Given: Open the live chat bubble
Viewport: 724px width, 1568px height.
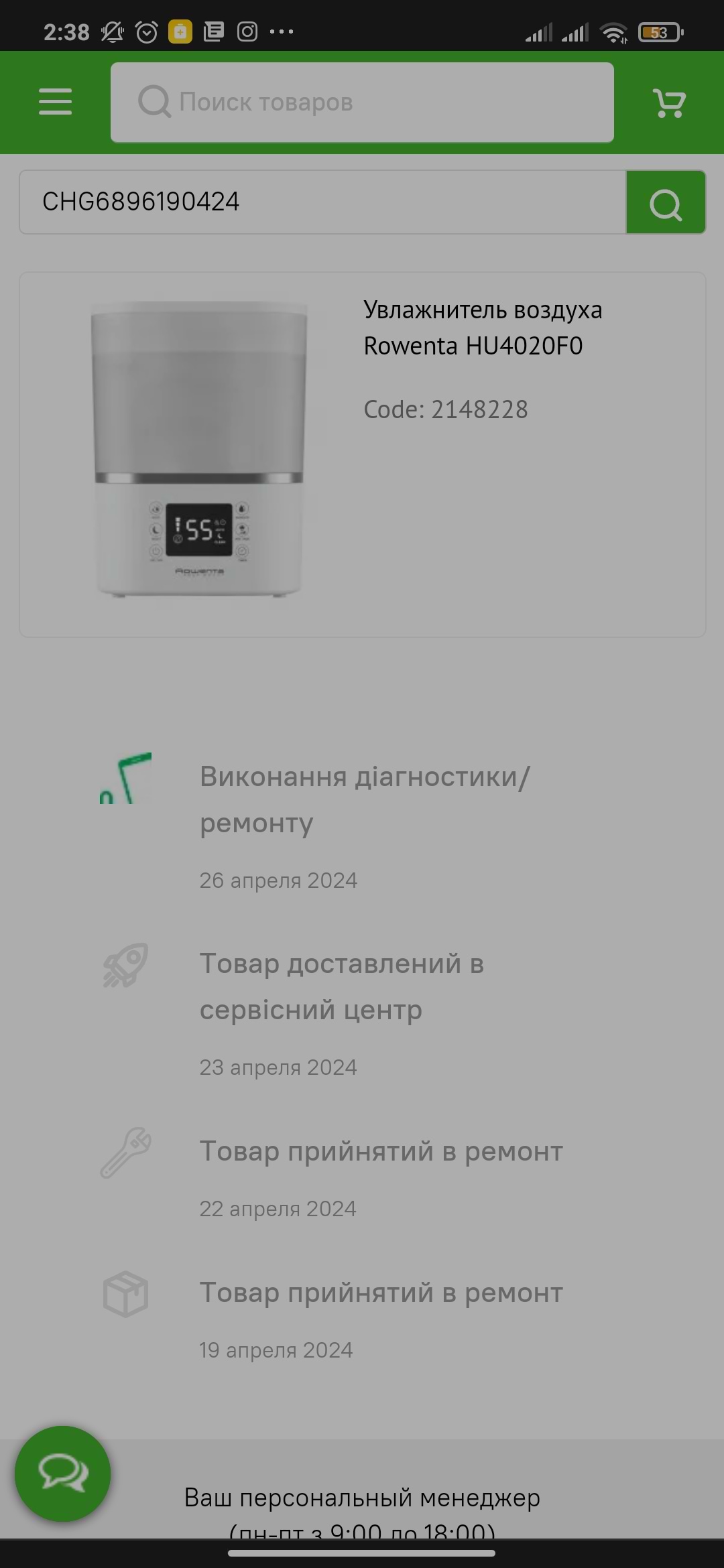Looking at the screenshot, I should [63, 1474].
